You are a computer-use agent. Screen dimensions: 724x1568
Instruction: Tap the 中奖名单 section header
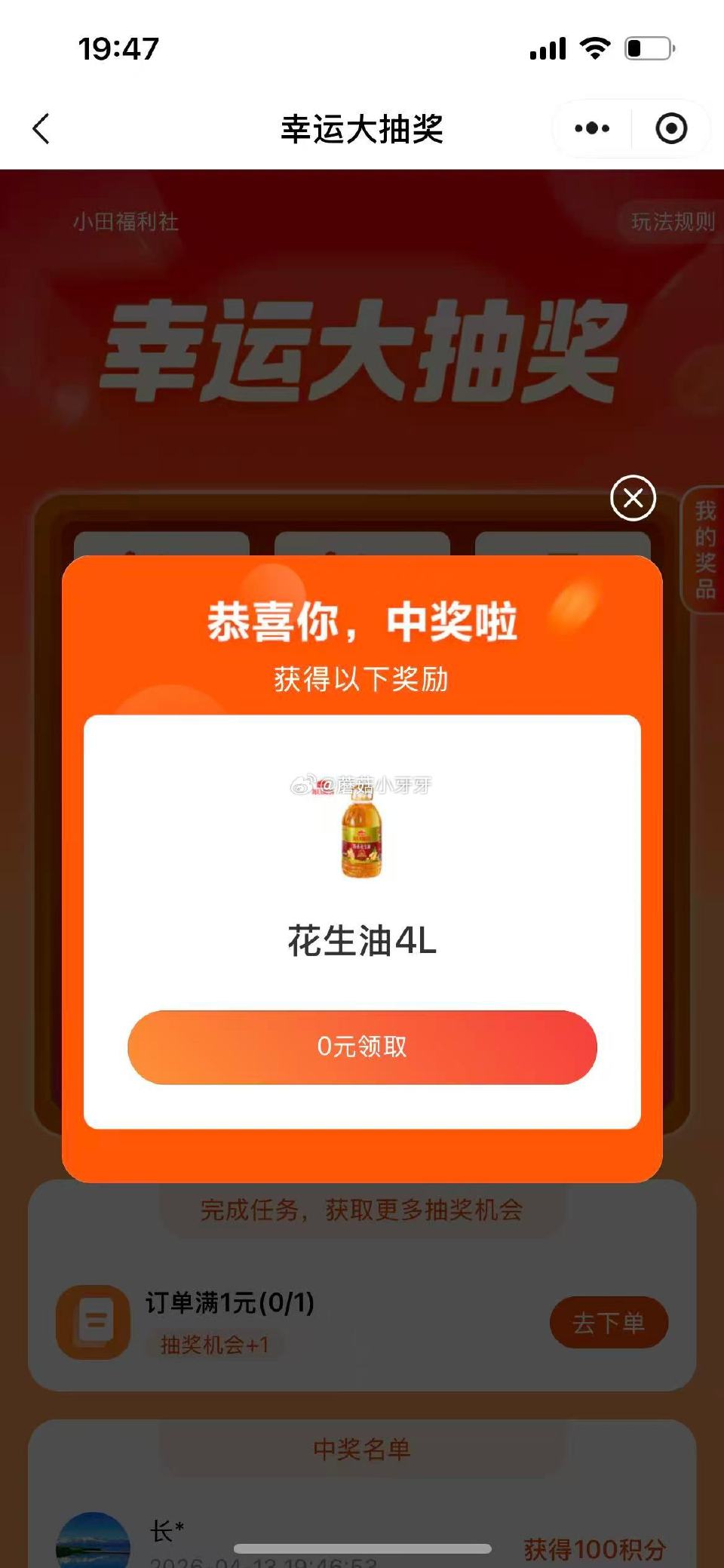coord(360,1450)
